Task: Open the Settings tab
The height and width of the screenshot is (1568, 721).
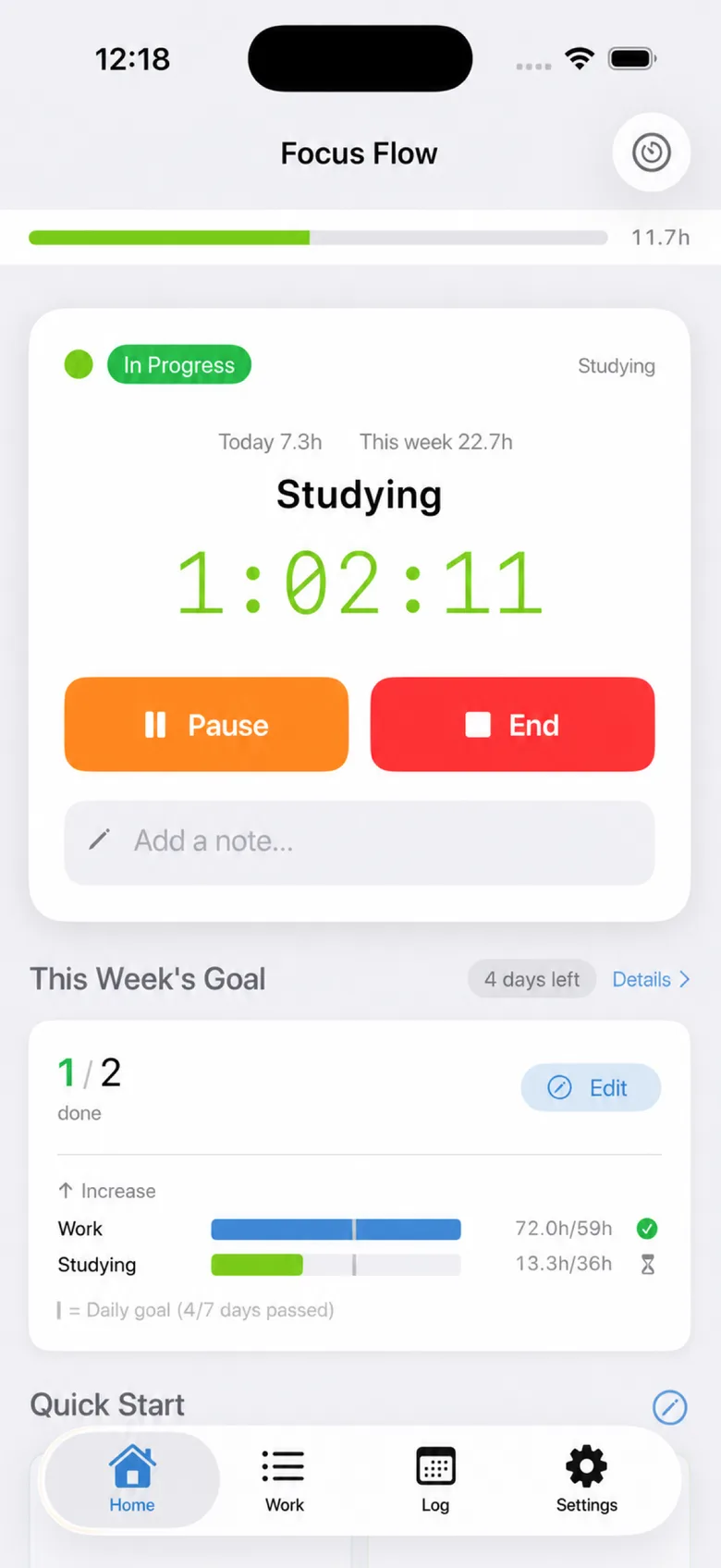Action: [x=586, y=1480]
